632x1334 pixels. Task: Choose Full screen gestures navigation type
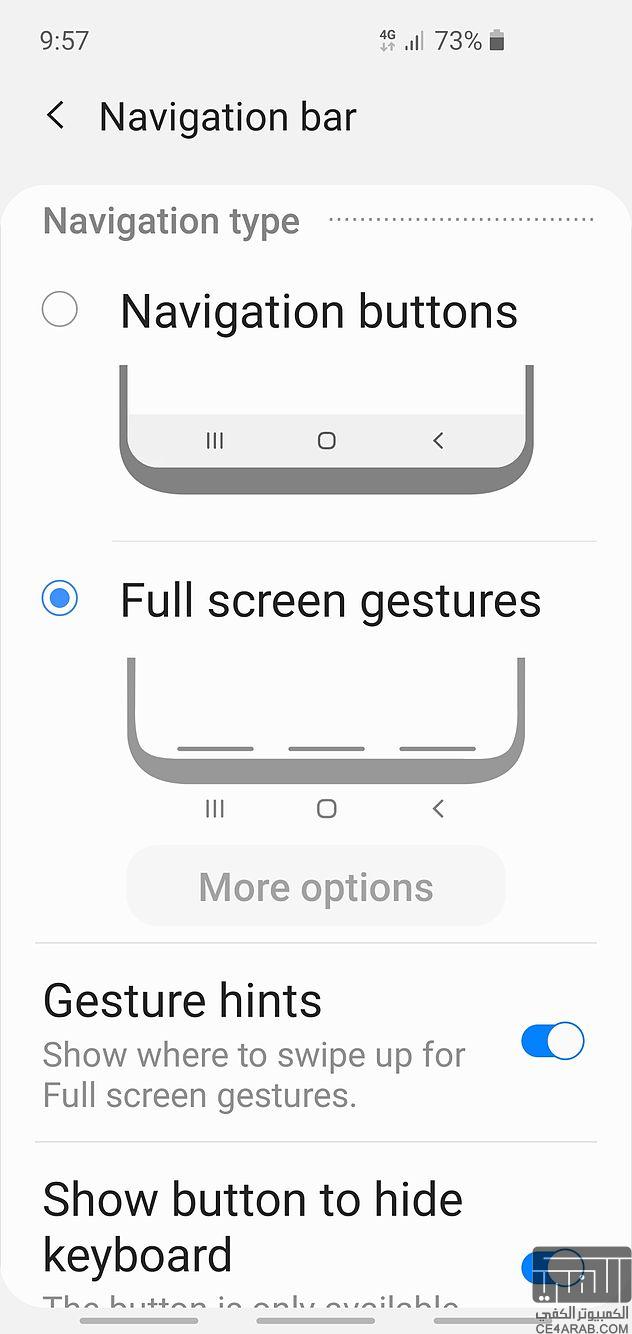coord(60,599)
